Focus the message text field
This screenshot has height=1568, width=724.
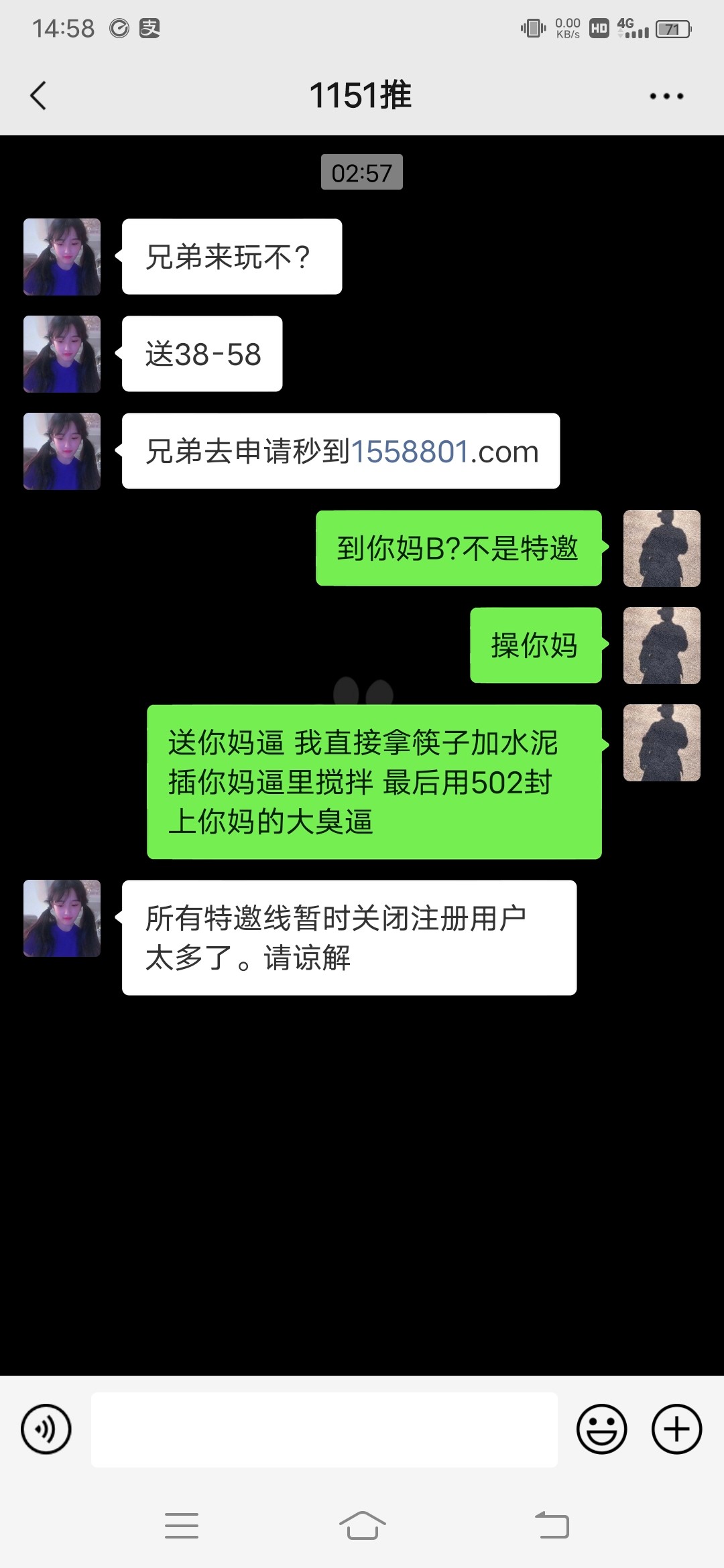[x=324, y=1429]
